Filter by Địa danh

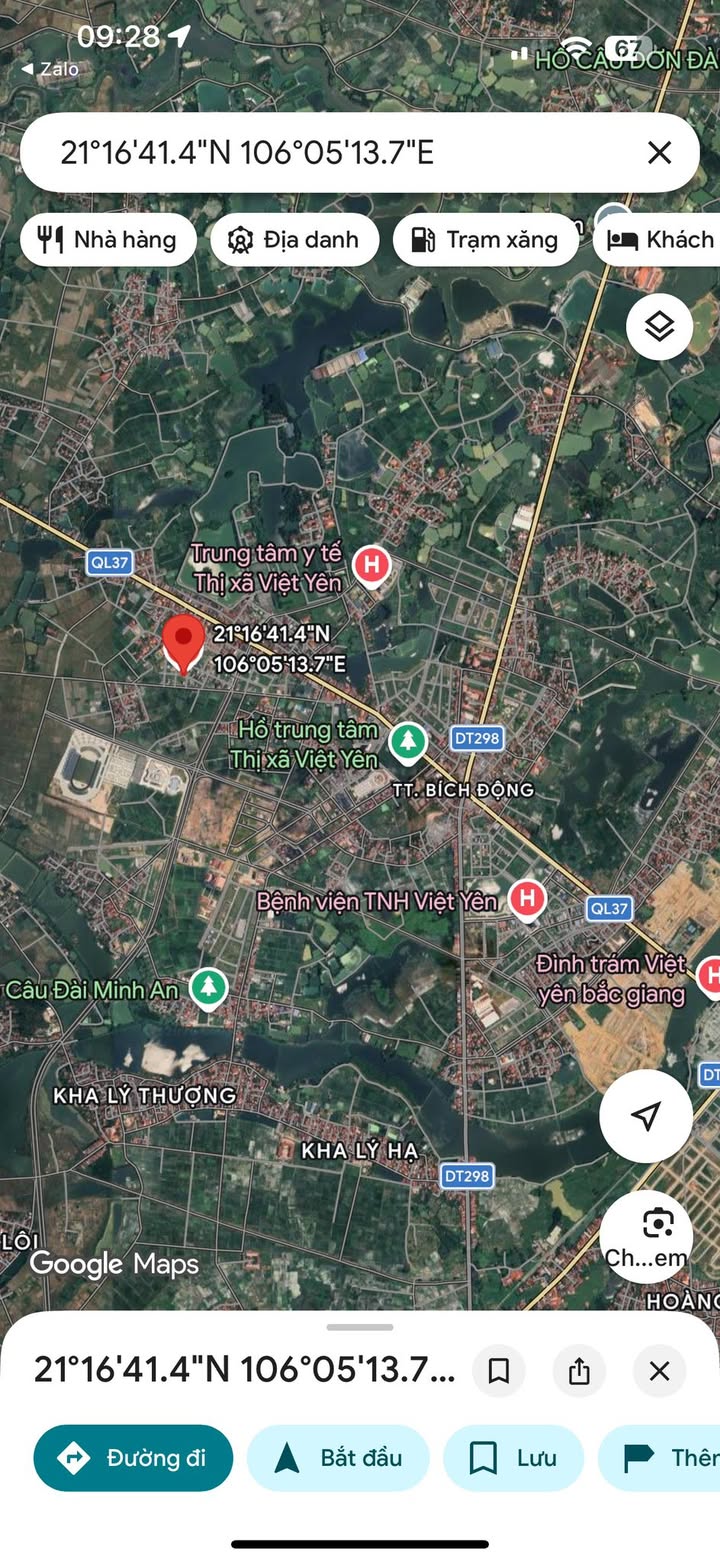click(295, 240)
